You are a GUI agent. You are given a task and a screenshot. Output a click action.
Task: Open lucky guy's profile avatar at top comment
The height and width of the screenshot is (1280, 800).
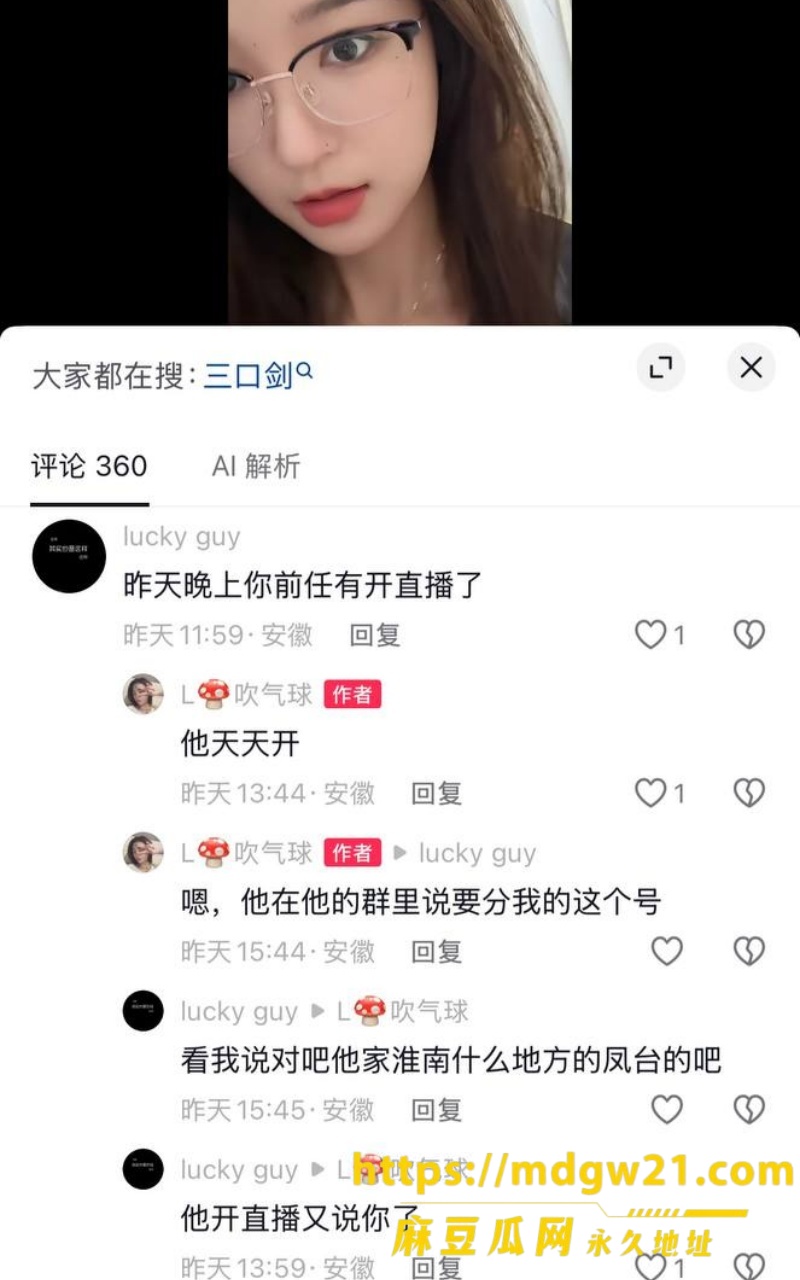point(69,556)
